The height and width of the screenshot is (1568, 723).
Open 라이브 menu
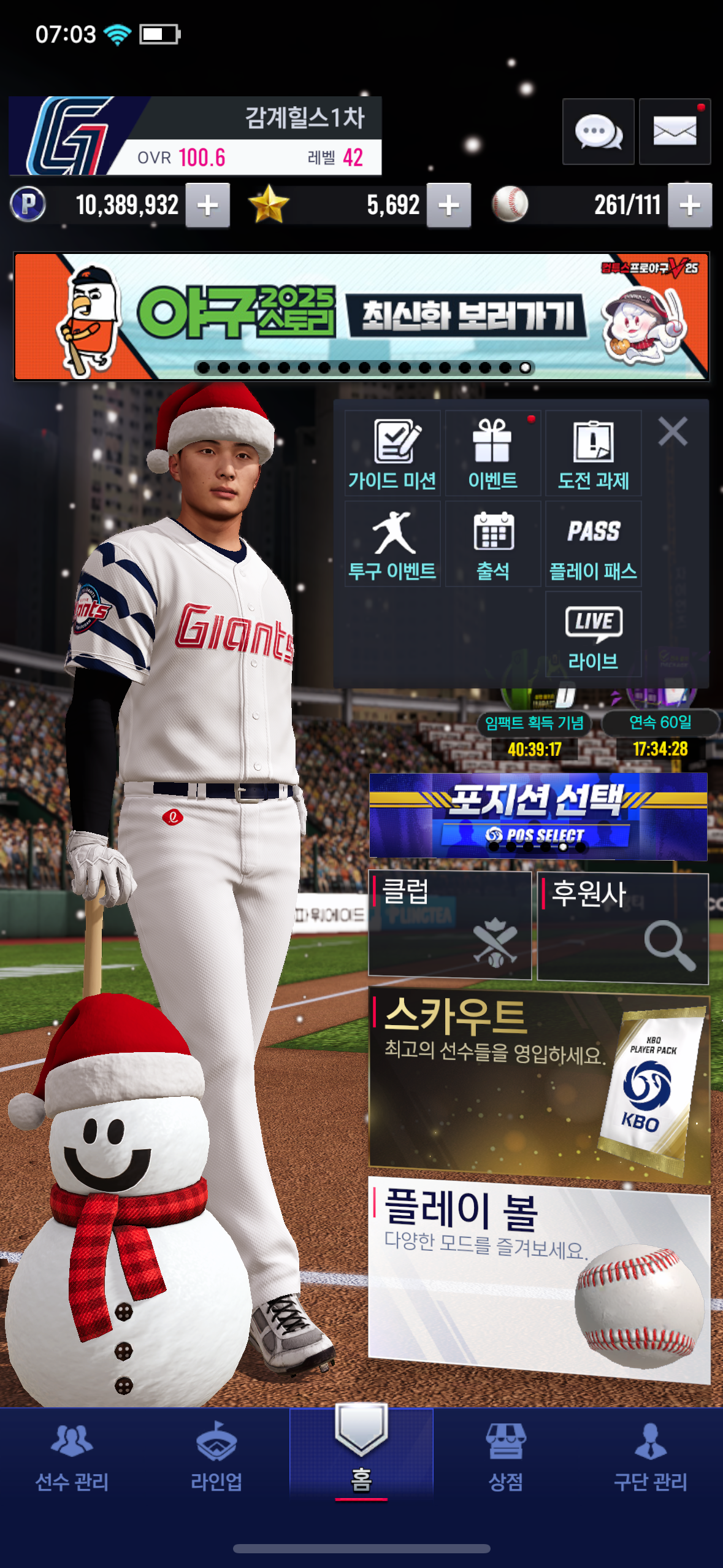point(593,635)
